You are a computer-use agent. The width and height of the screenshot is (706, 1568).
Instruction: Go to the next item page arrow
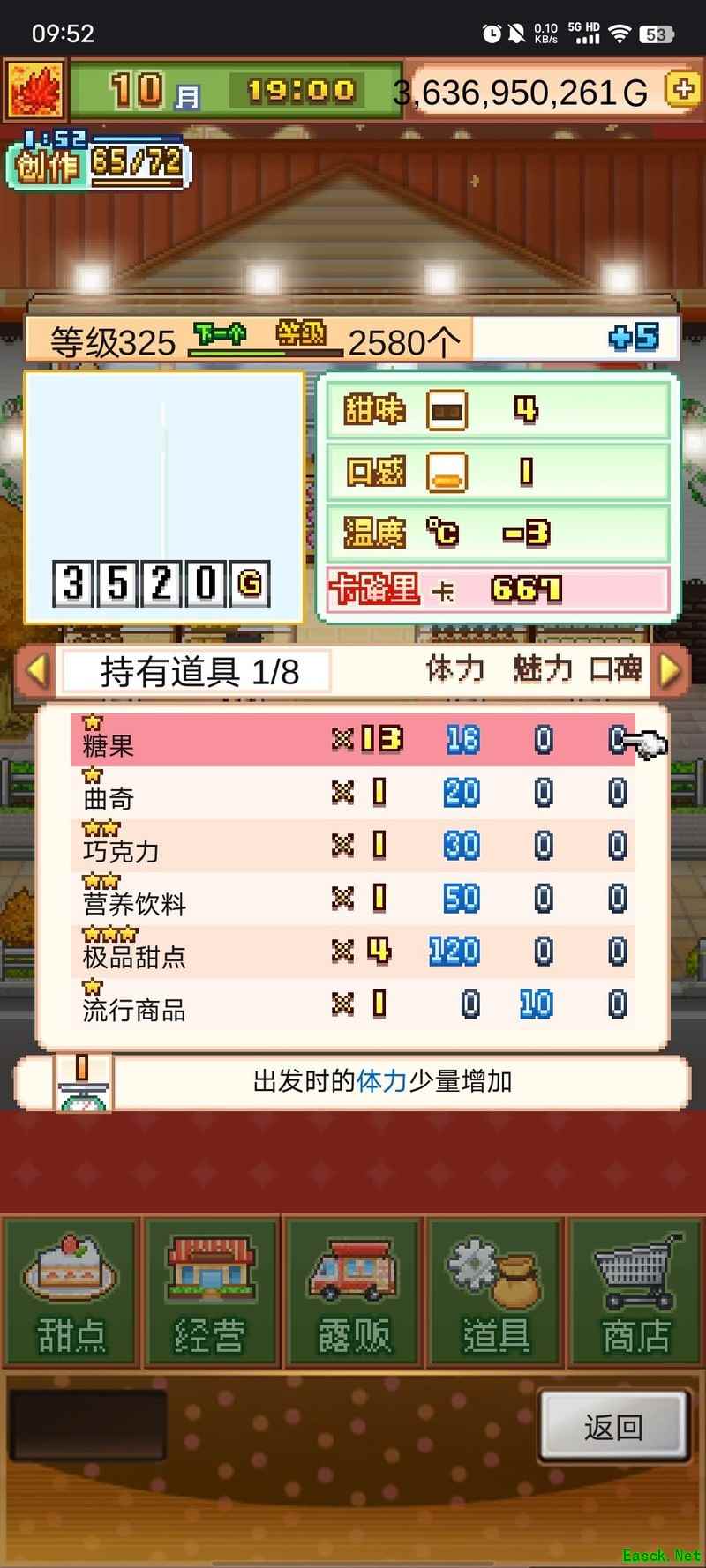point(670,671)
